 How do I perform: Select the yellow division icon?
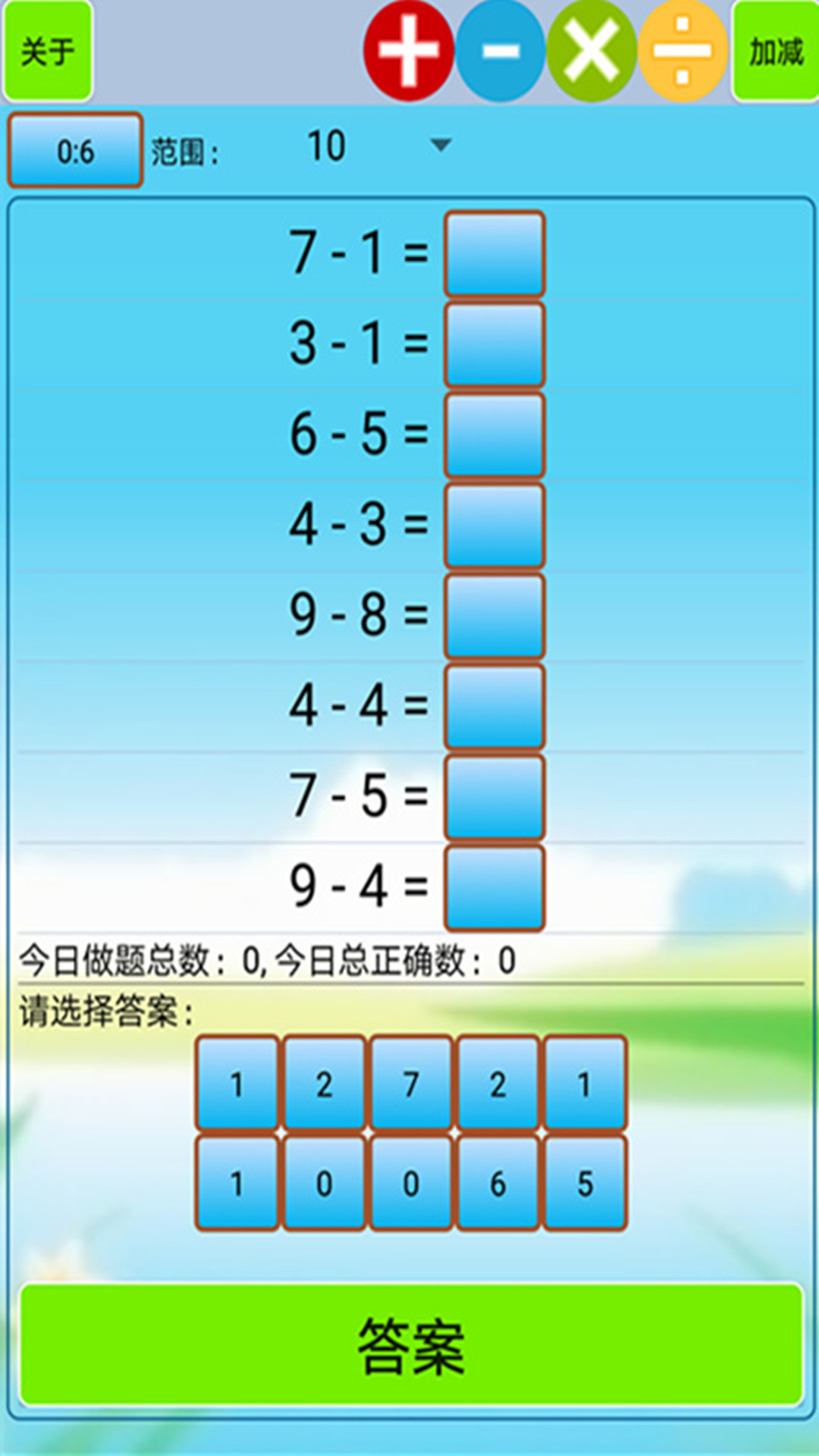pyautogui.click(x=682, y=52)
